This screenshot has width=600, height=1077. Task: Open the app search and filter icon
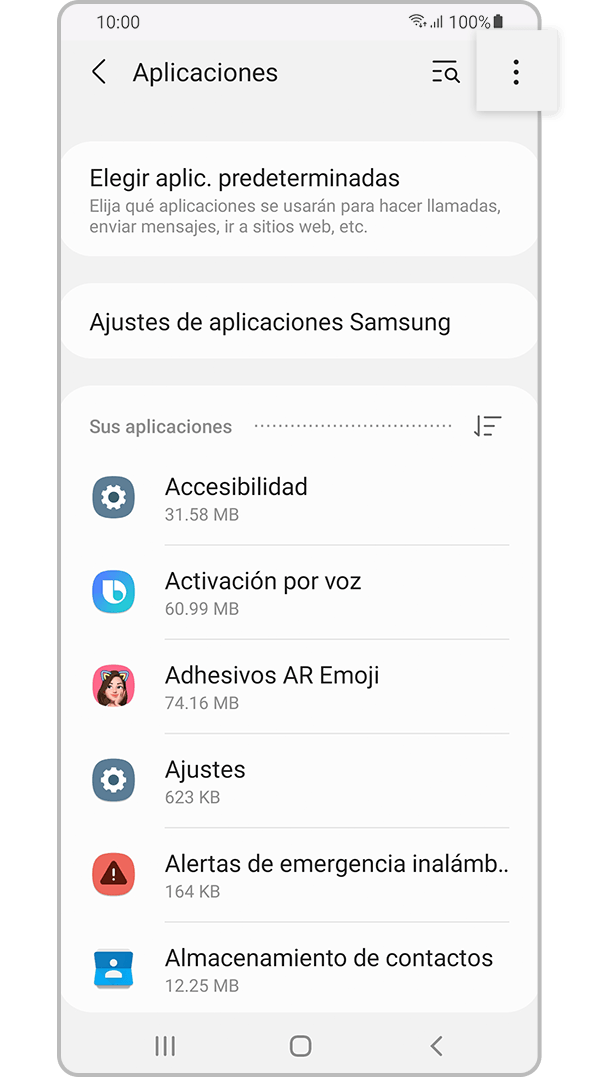click(x=445, y=72)
